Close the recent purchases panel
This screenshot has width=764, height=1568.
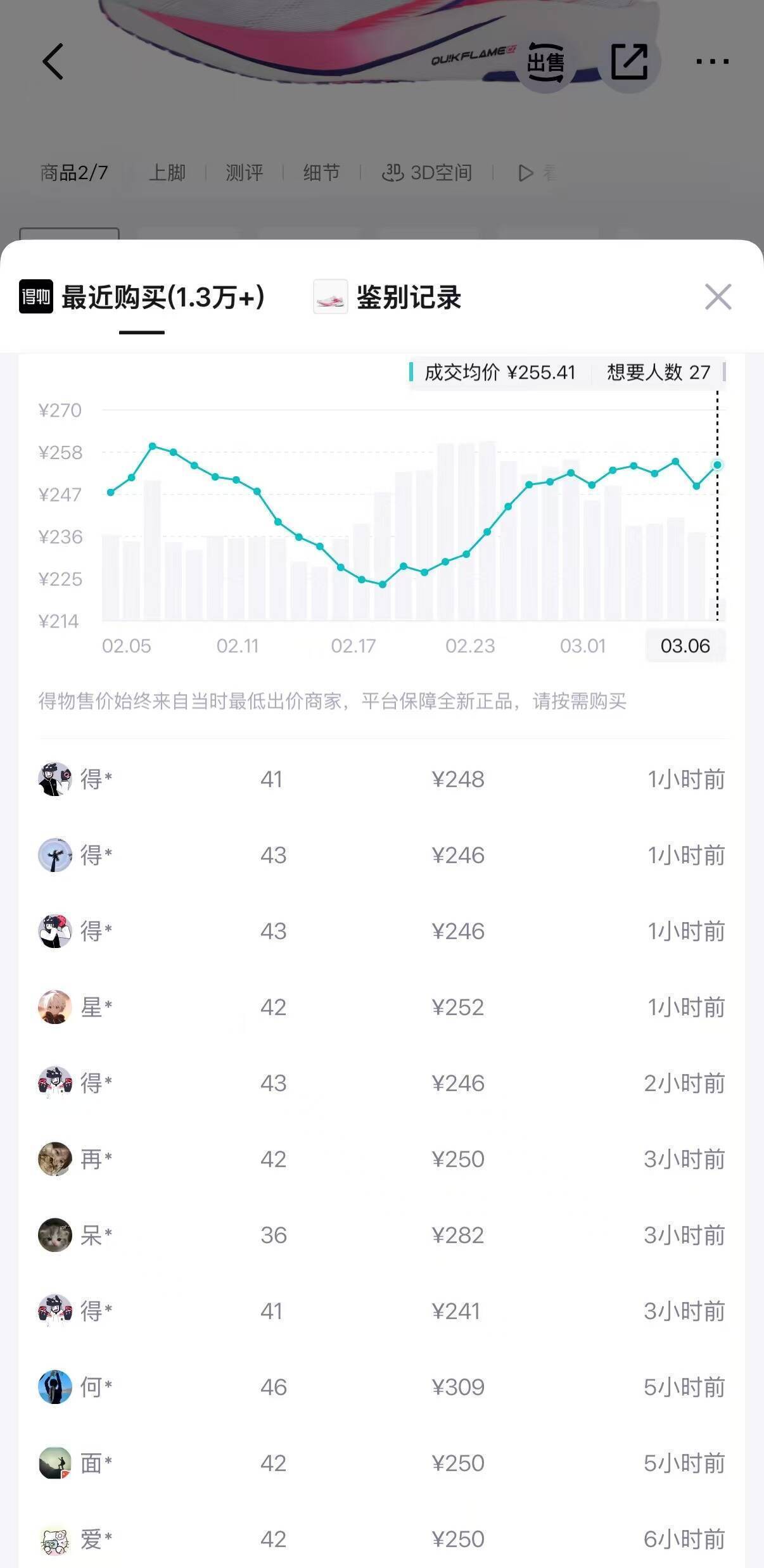click(719, 298)
